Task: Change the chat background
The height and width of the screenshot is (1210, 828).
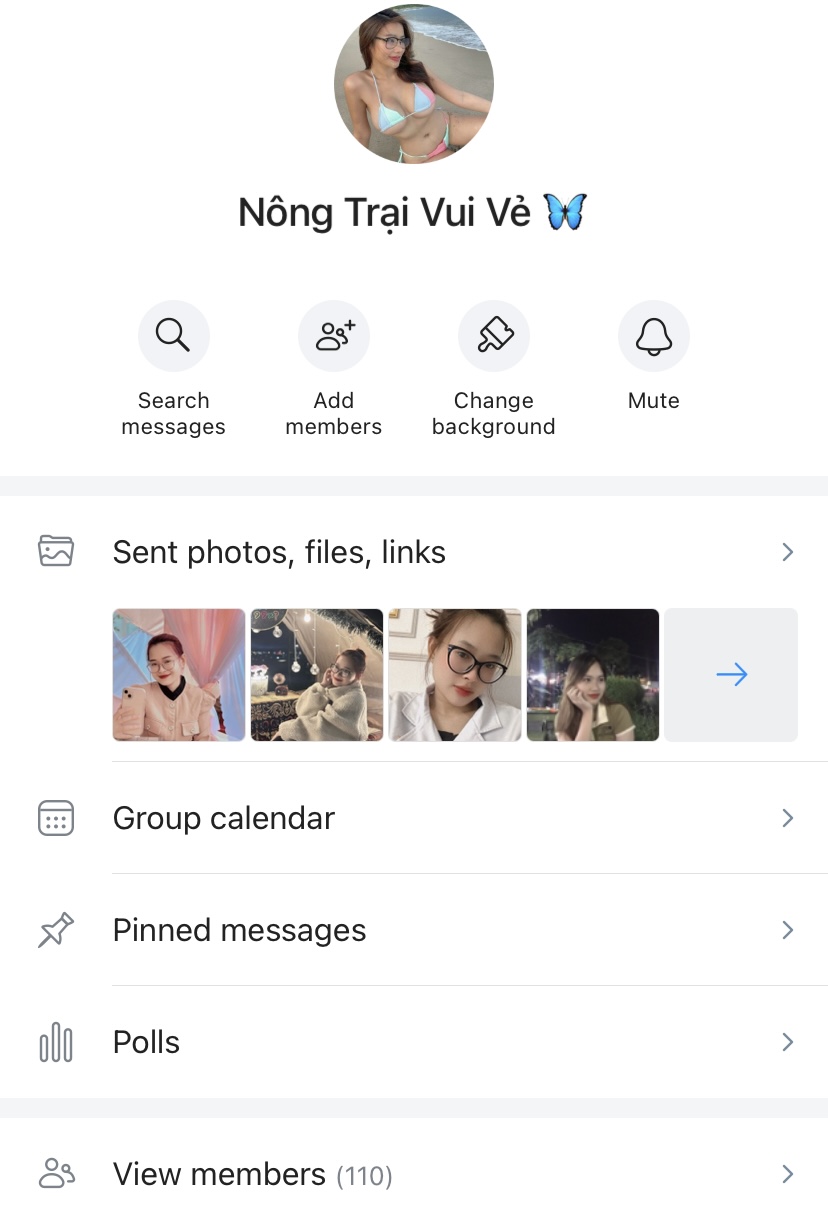Action: pos(493,336)
